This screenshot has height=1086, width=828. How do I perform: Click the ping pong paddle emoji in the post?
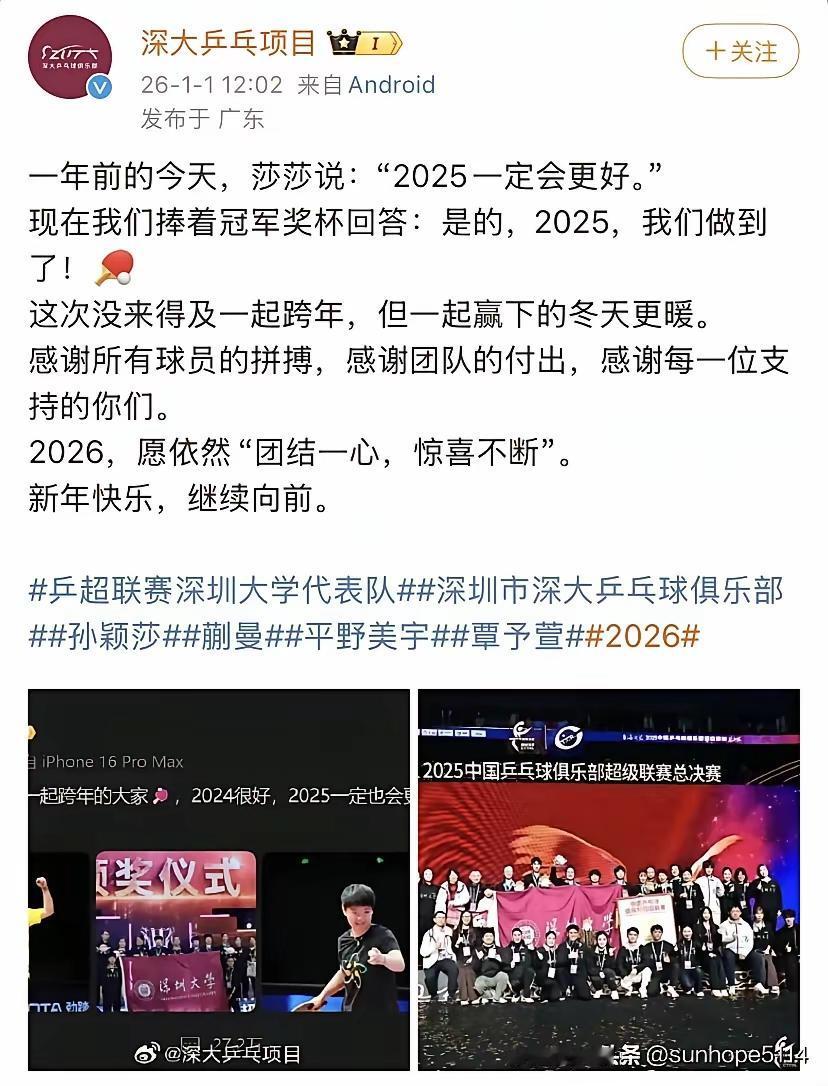(117, 265)
